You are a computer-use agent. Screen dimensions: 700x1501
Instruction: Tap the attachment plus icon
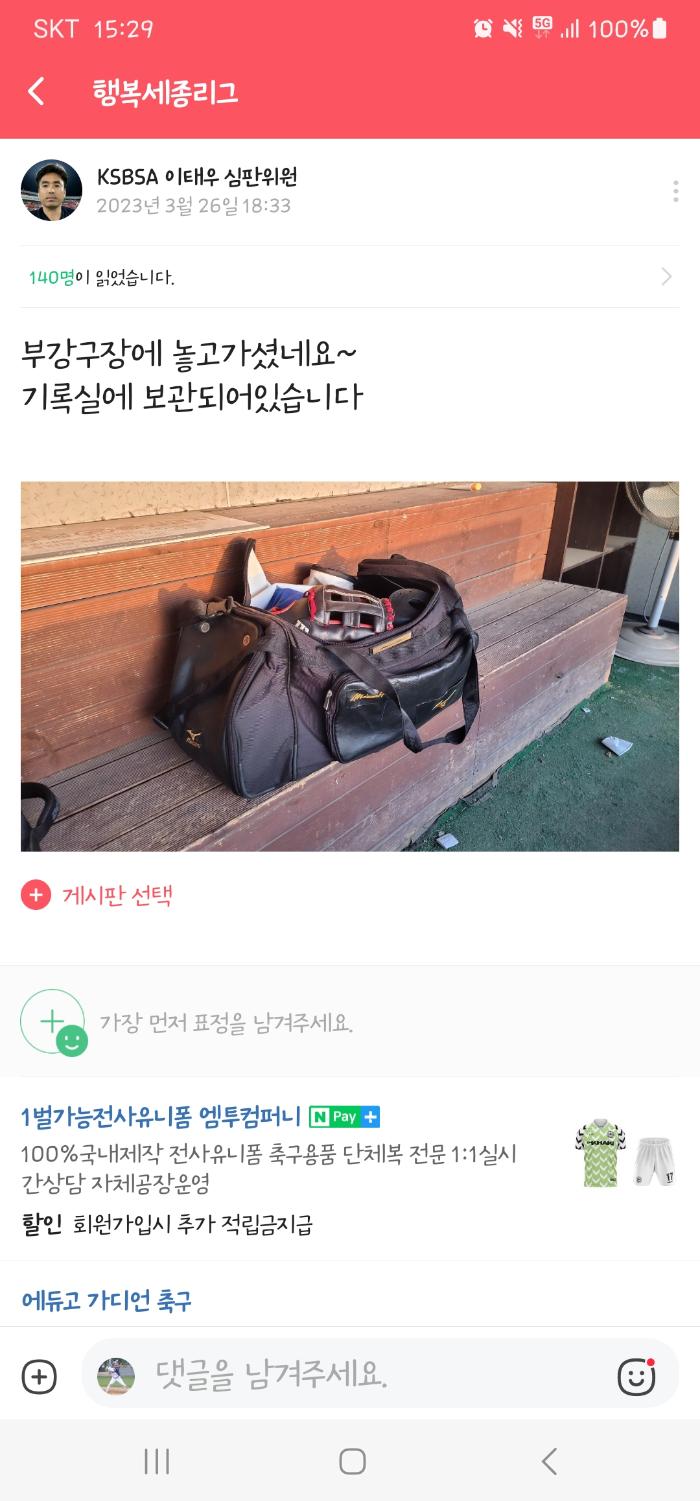[x=39, y=1377]
